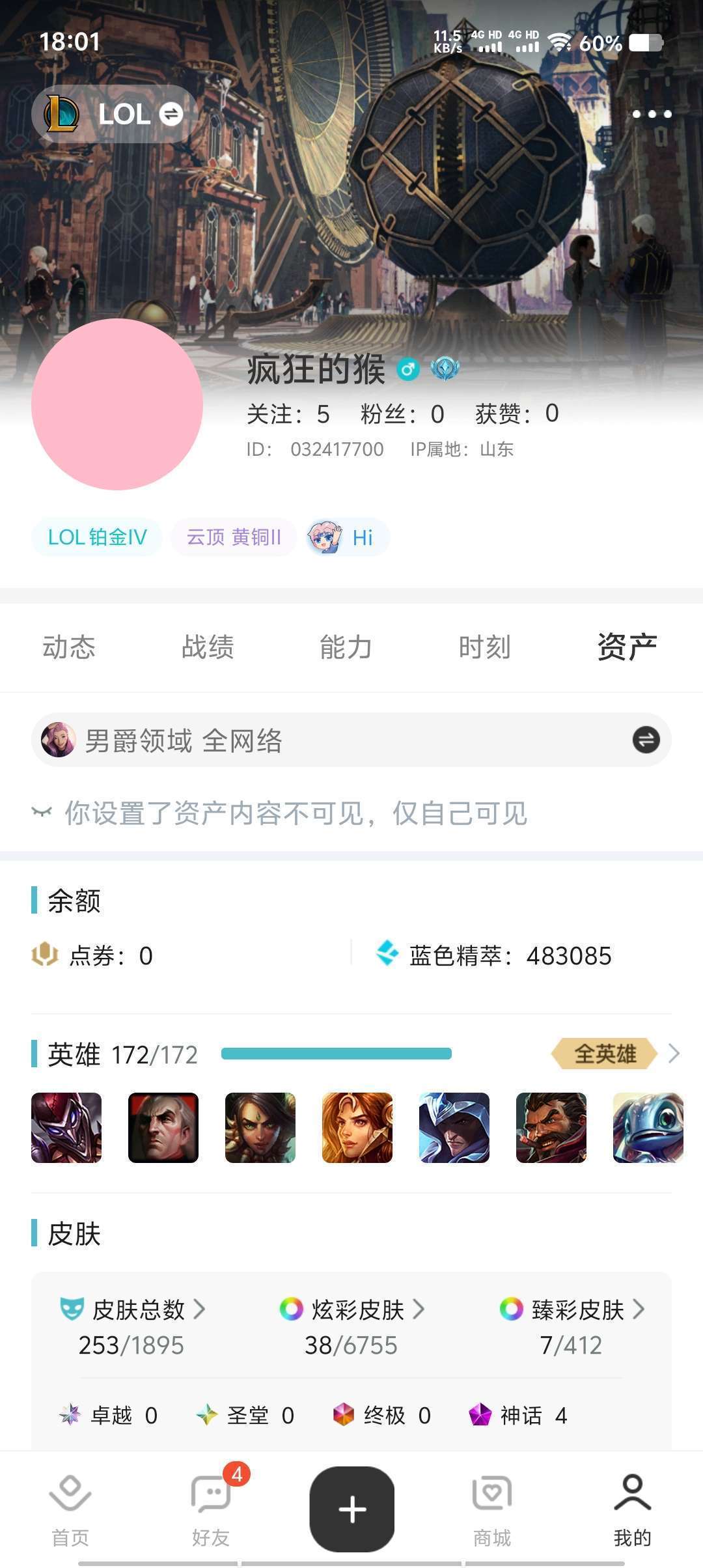Go to the 首页 home tab
The width and height of the screenshot is (703, 1568).
pyautogui.click(x=70, y=1511)
